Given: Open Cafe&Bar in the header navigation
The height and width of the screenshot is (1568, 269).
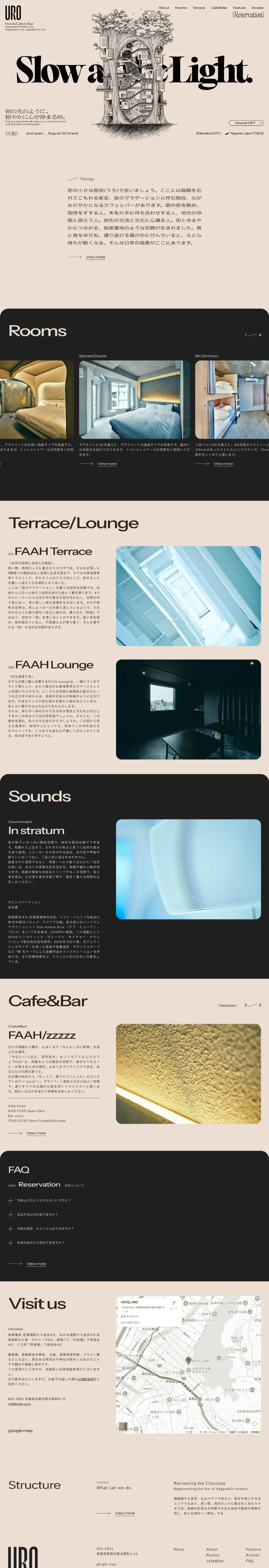Looking at the screenshot, I should (218, 8).
